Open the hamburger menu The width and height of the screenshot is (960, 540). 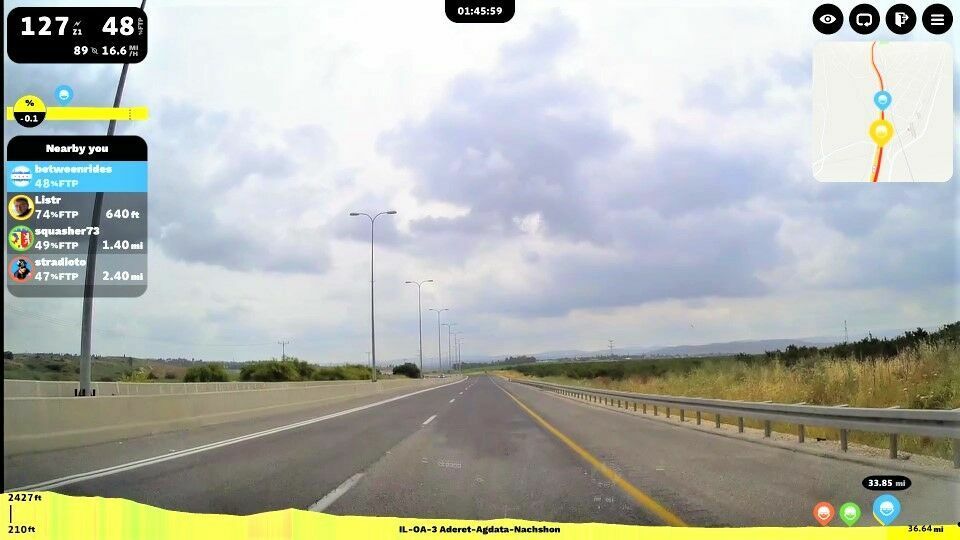[937, 19]
